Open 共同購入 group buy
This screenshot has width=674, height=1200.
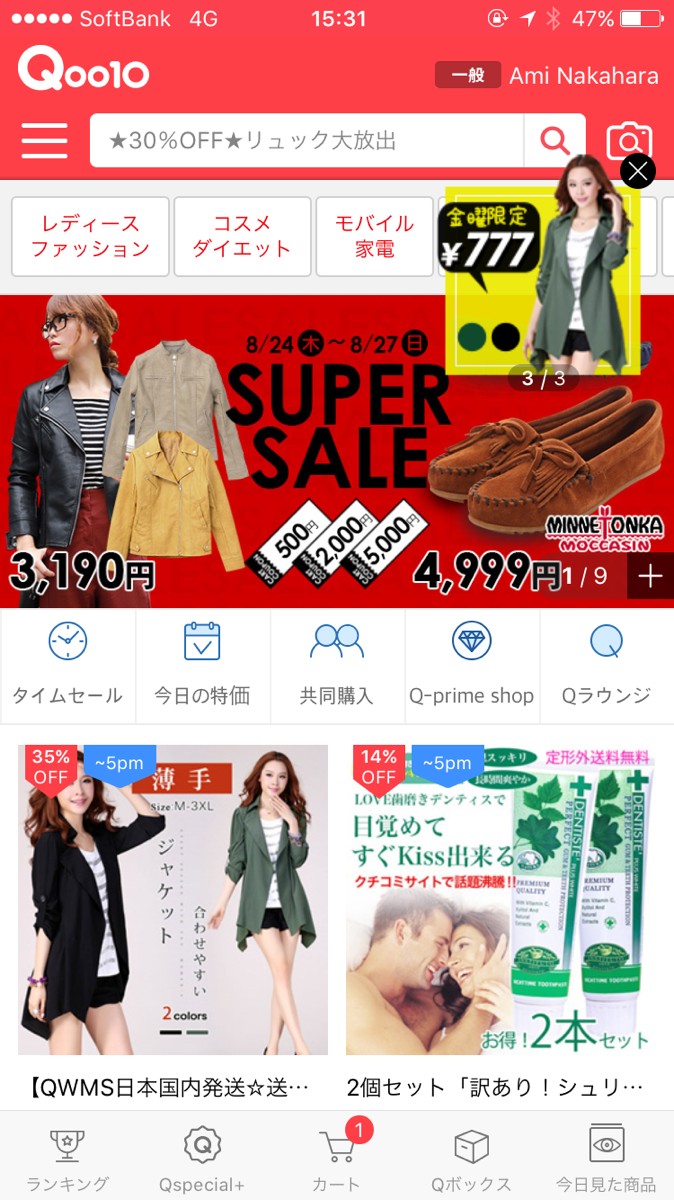coord(337,665)
